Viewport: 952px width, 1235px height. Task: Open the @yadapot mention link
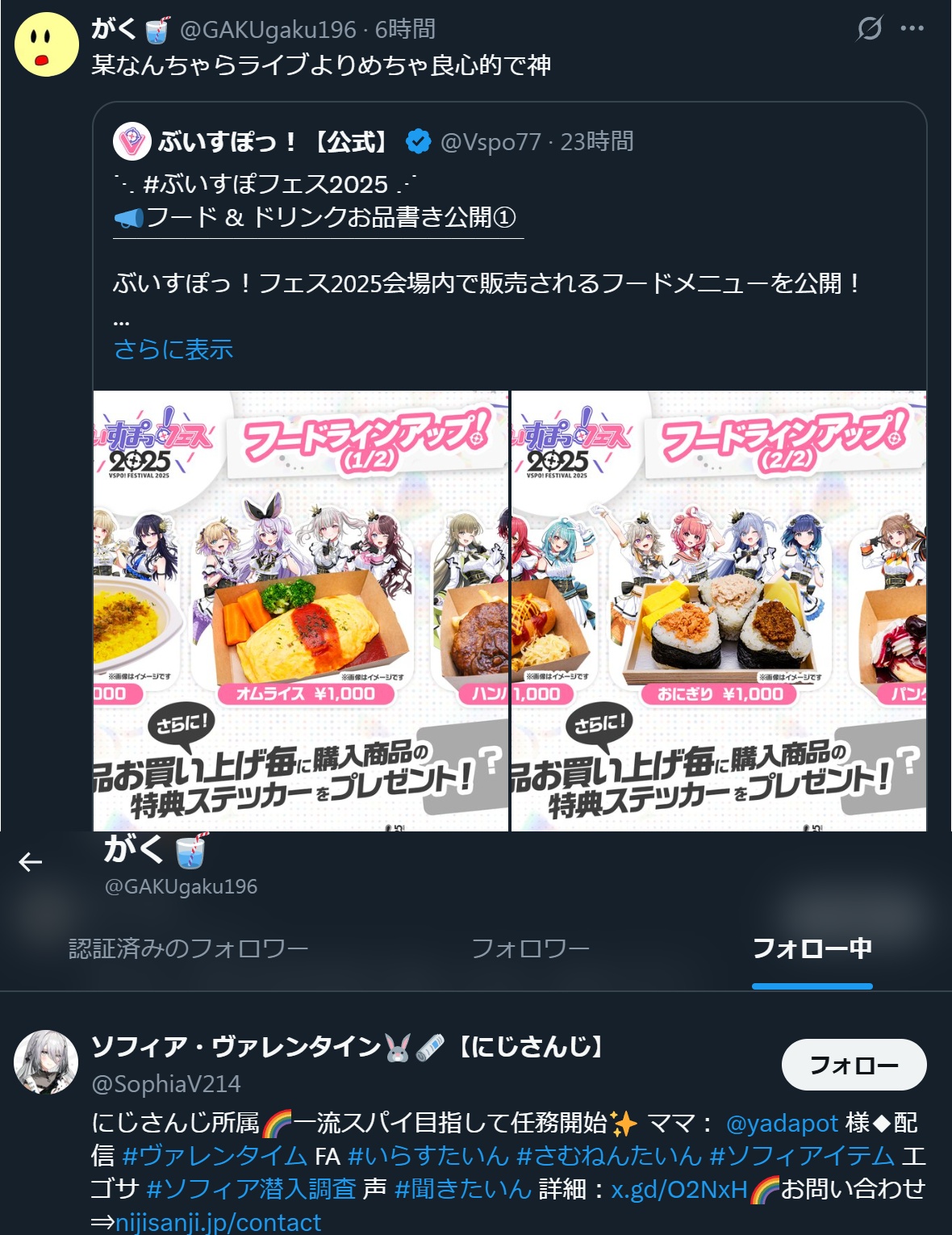pyautogui.click(x=782, y=1124)
